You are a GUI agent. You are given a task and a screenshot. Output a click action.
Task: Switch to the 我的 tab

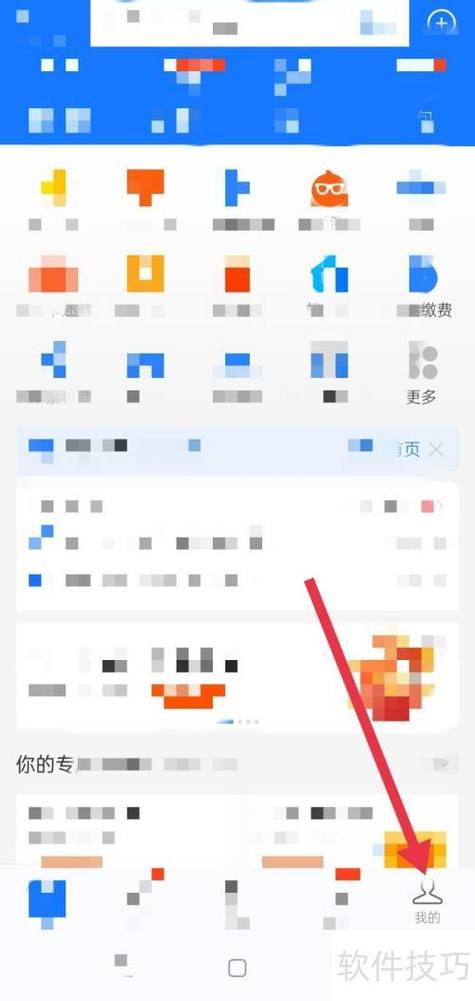[427, 900]
